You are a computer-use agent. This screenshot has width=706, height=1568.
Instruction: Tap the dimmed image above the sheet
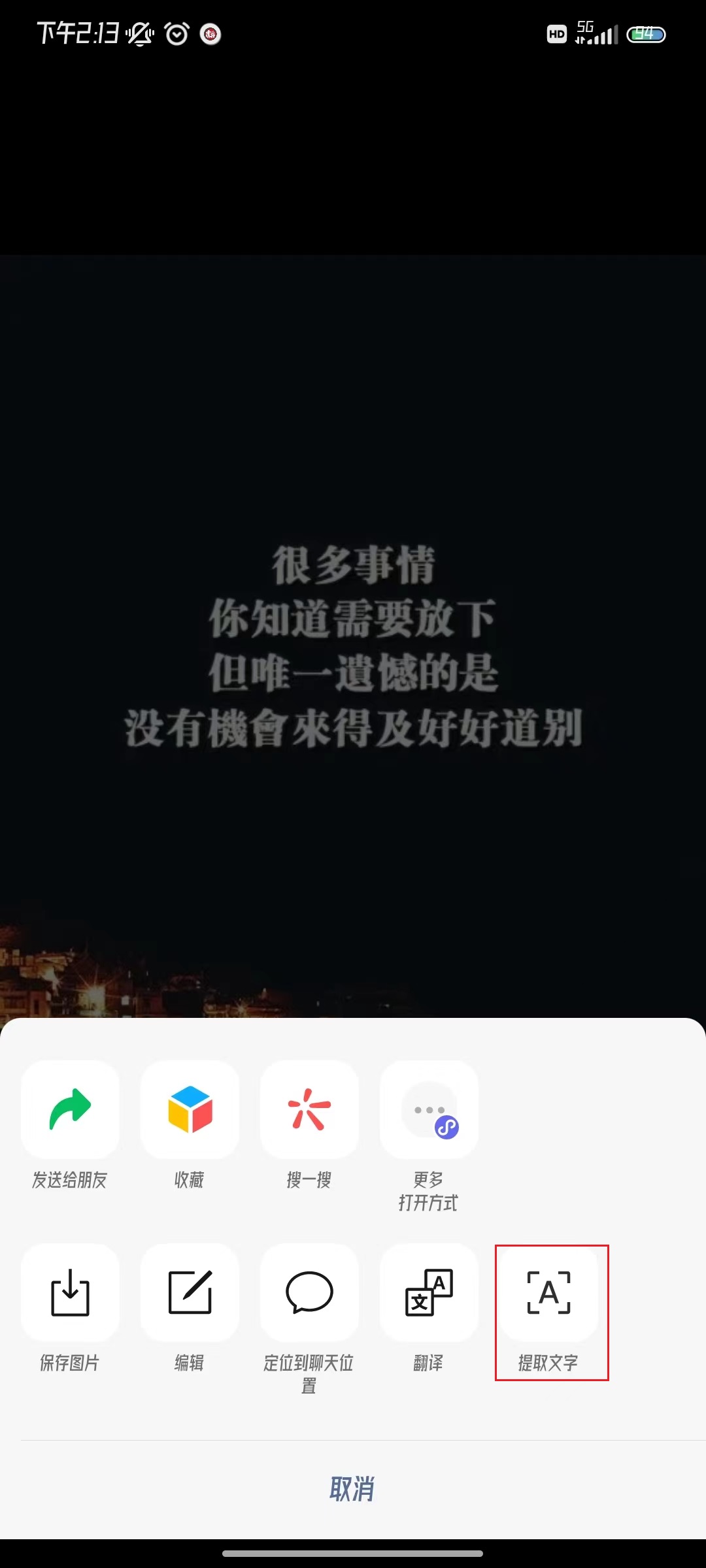pos(353,653)
